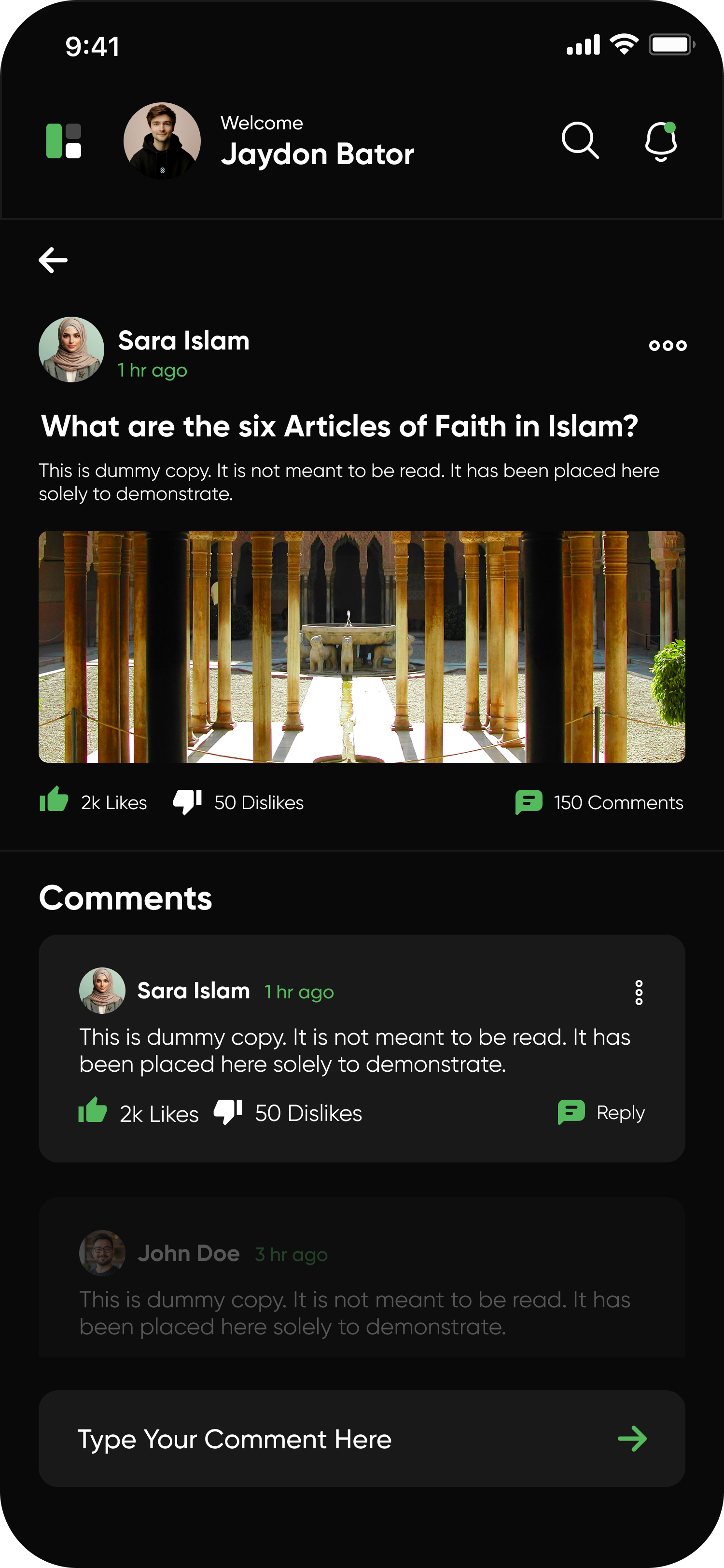This screenshot has width=724, height=1568.
Task: Like Sara Islam's comment
Action: click(93, 1110)
